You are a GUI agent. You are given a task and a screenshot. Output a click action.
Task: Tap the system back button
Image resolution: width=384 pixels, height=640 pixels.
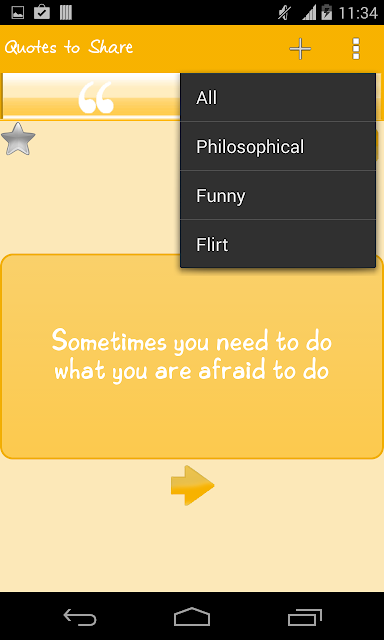[x=80, y=616]
